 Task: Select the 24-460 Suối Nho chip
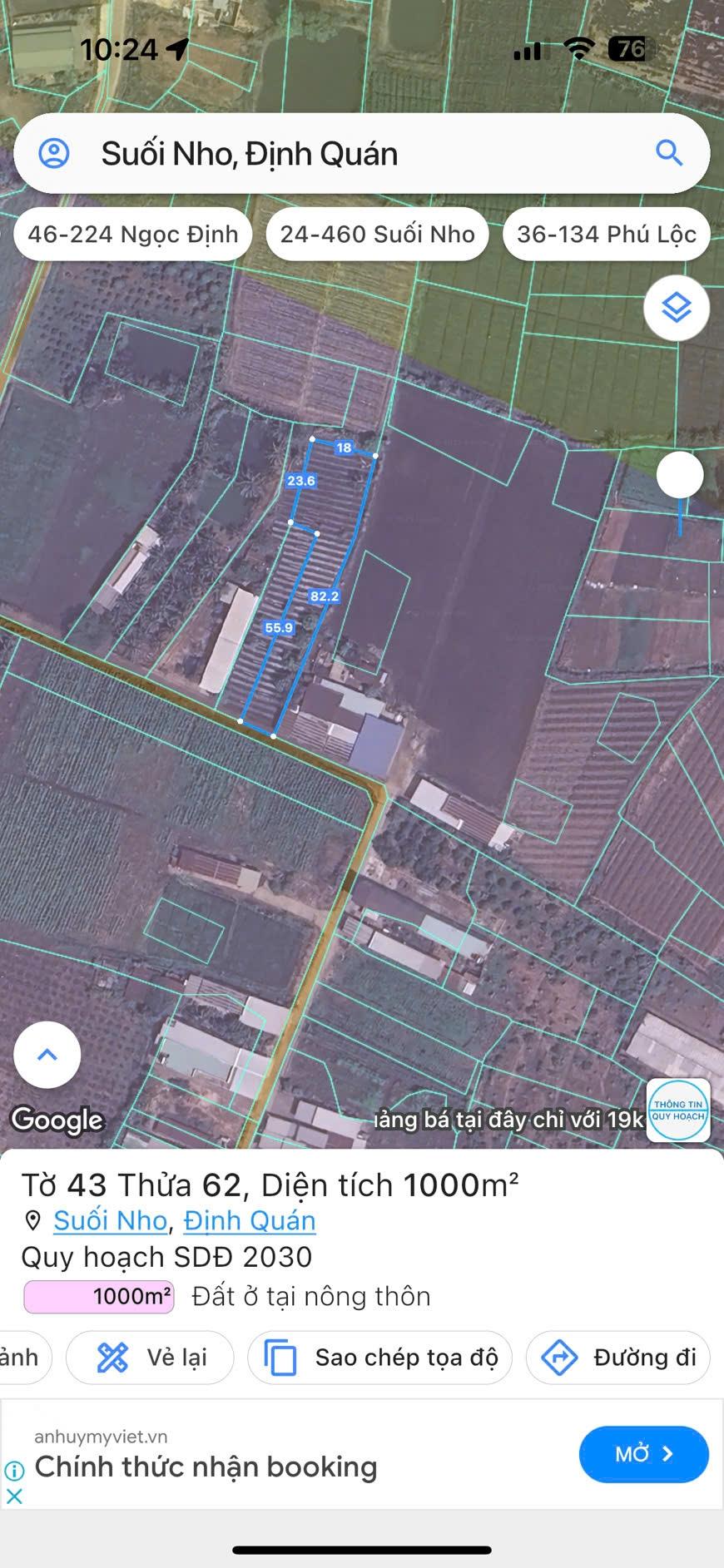tap(377, 235)
